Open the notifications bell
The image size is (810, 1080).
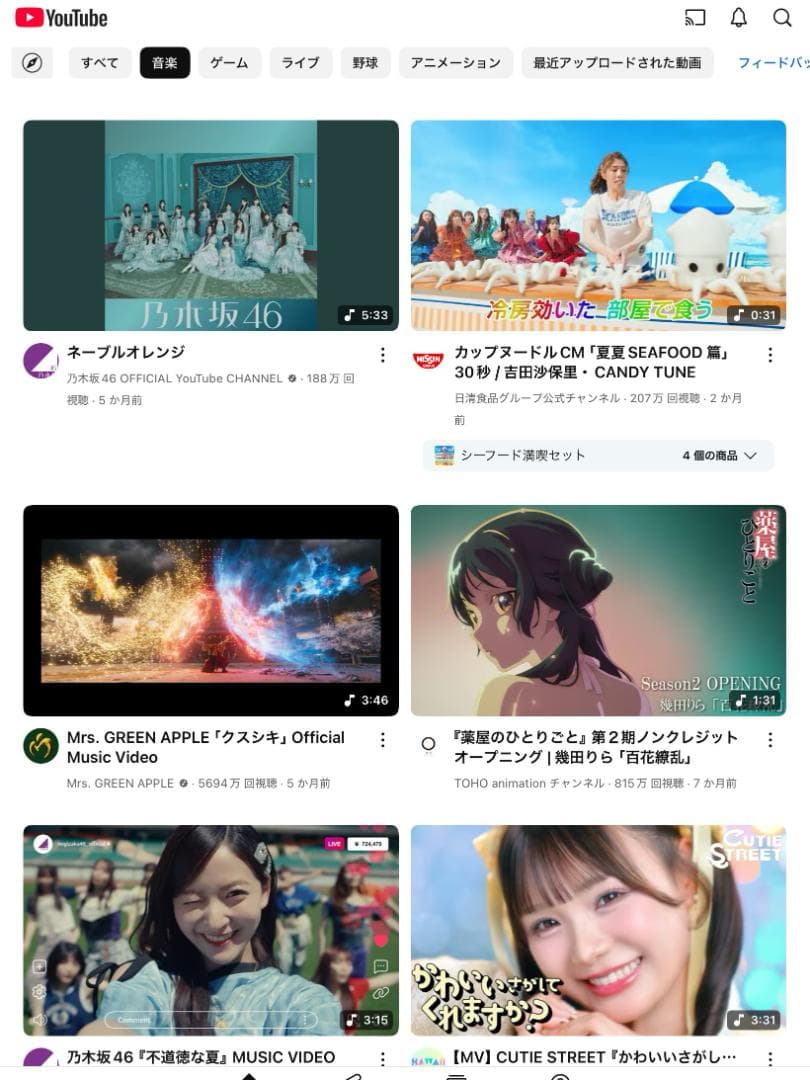click(x=737, y=17)
